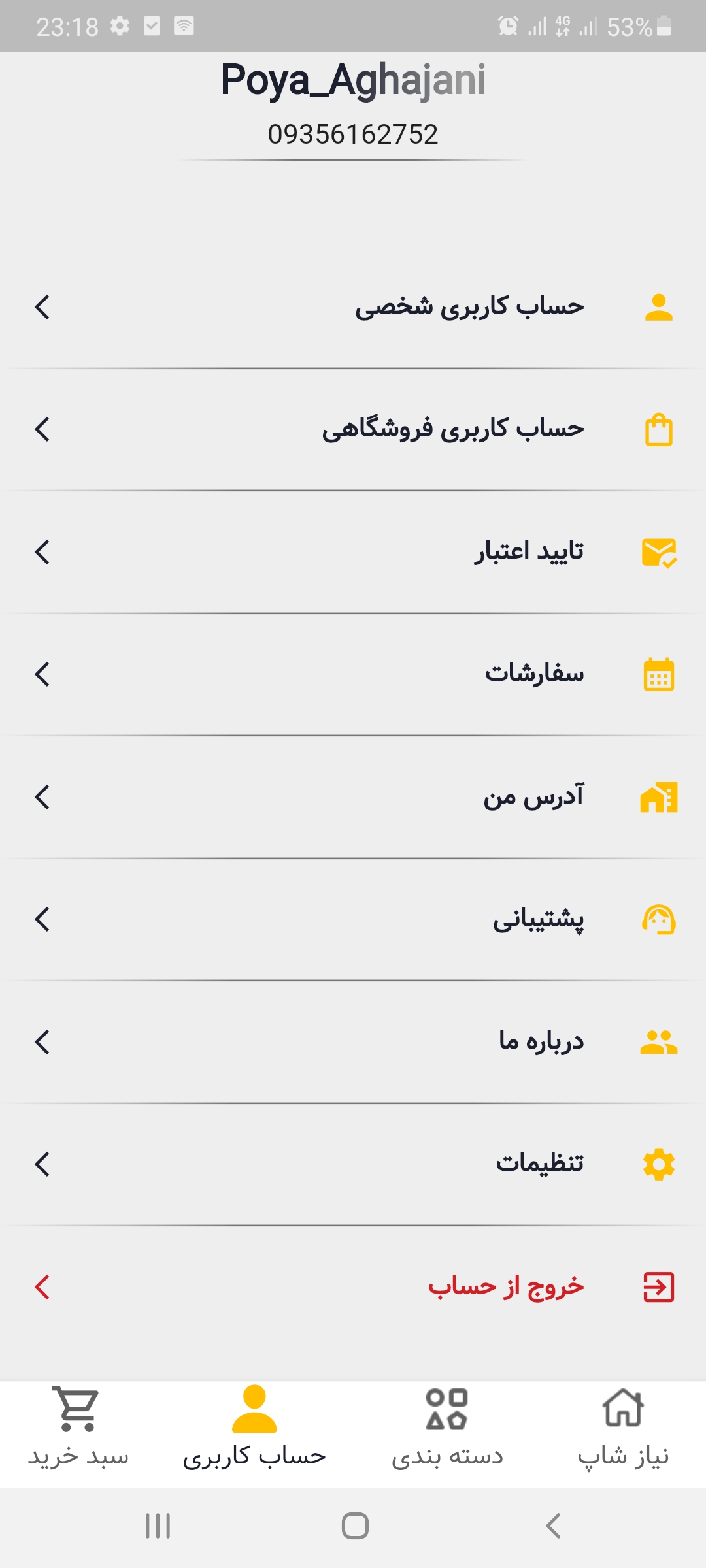Open حساب کاربری فروشگاهی (store account) row
The image size is (706, 1568).
coord(353,429)
